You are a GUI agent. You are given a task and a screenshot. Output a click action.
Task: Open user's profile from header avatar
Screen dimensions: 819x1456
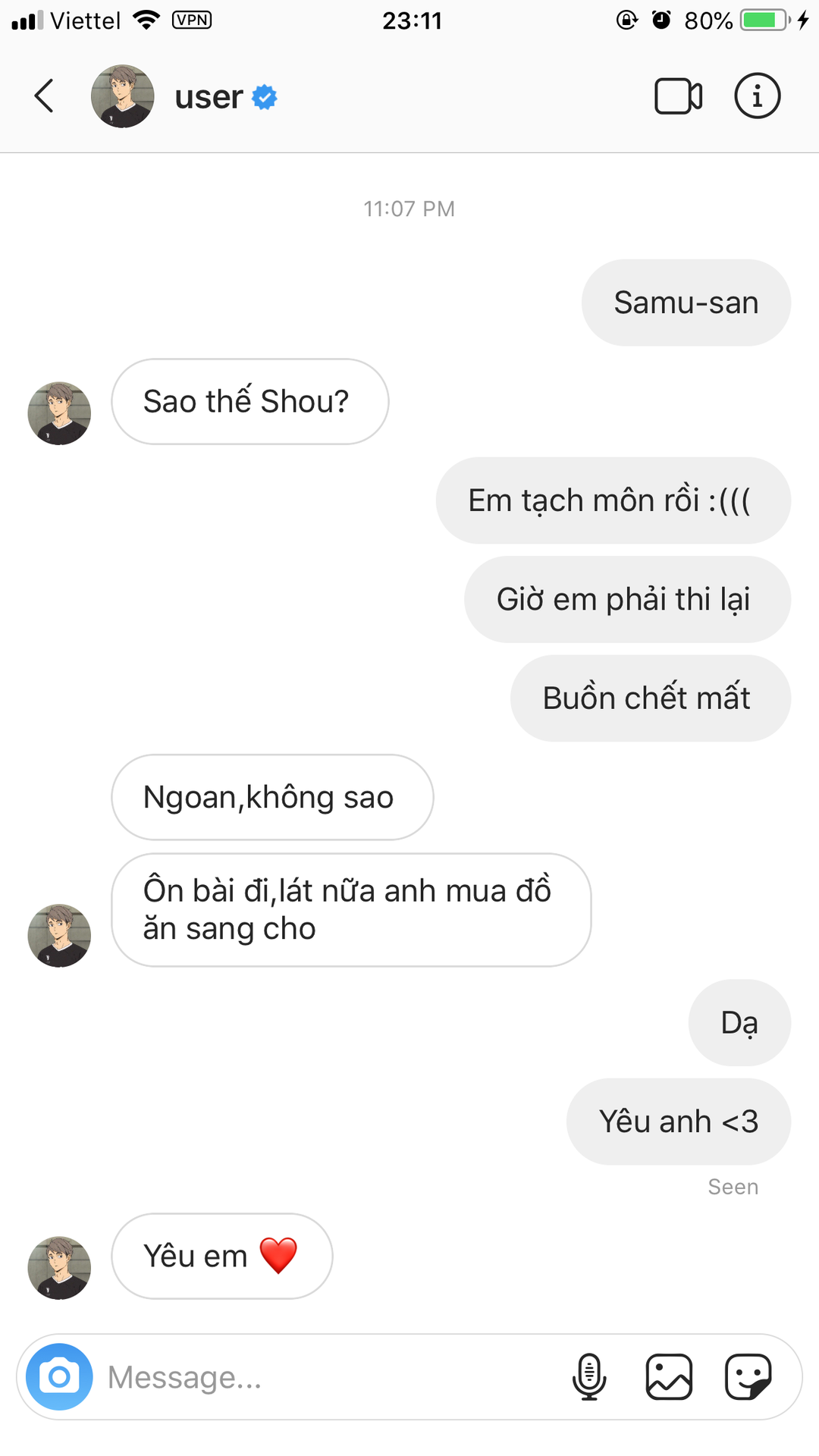[x=123, y=96]
